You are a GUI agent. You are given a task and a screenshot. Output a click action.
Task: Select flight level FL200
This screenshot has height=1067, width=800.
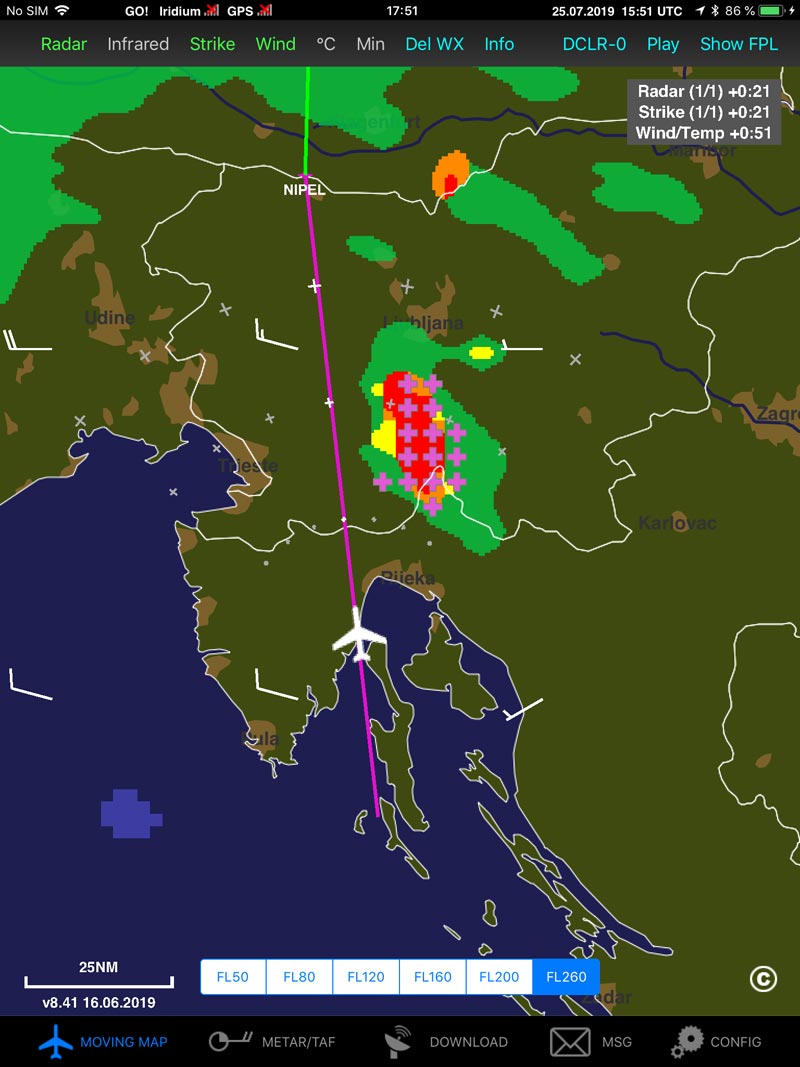(x=498, y=977)
